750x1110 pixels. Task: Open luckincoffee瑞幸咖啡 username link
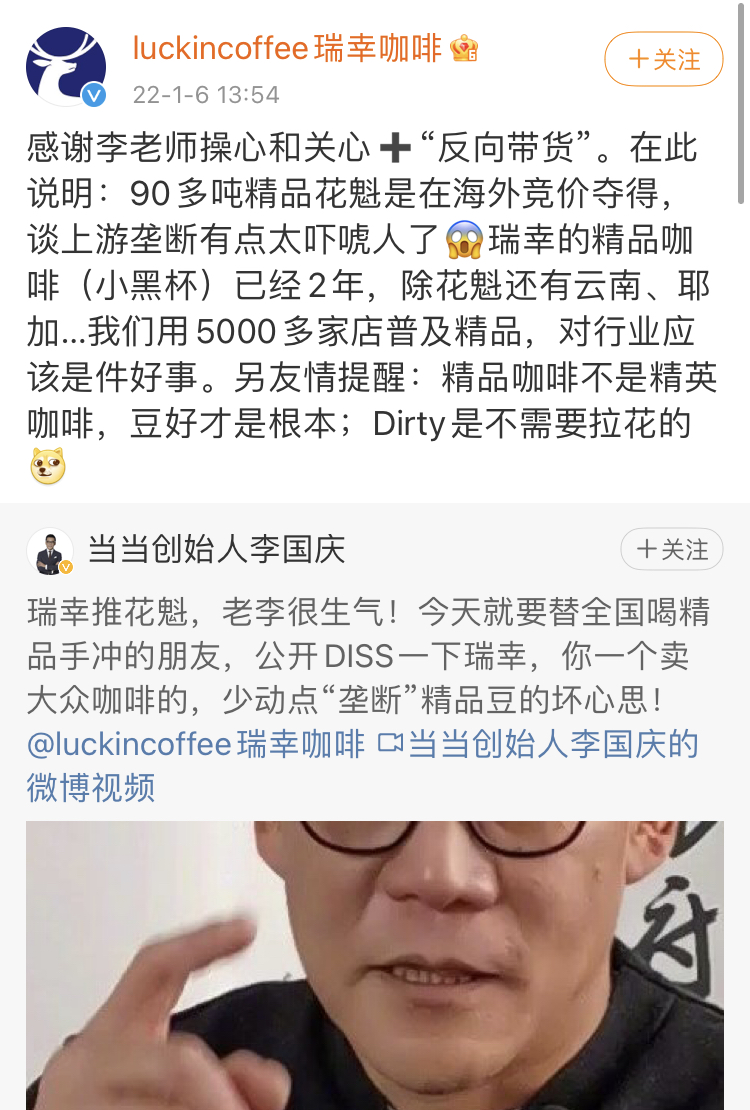287,48
